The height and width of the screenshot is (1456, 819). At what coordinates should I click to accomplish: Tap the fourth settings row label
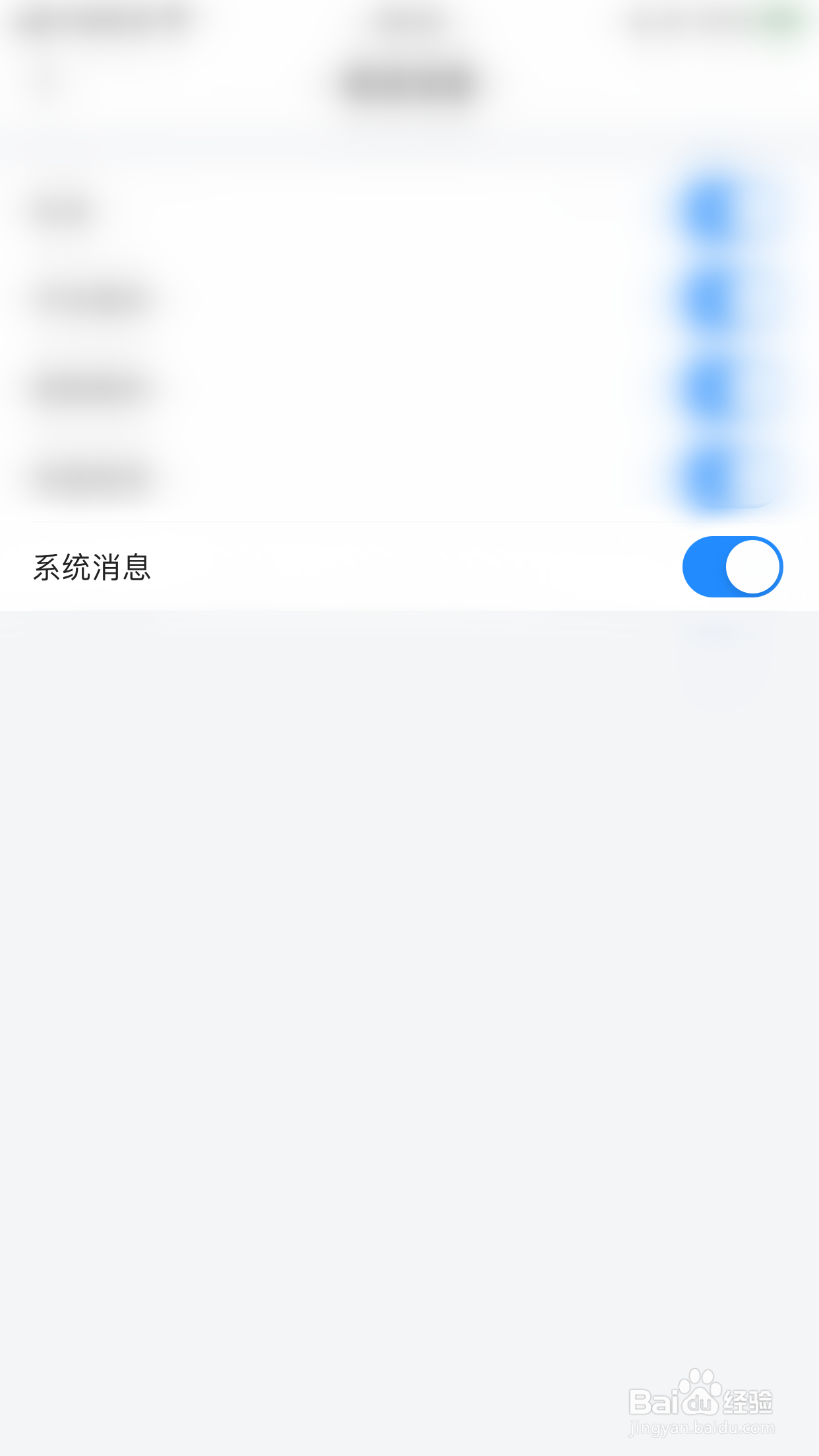(x=92, y=478)
